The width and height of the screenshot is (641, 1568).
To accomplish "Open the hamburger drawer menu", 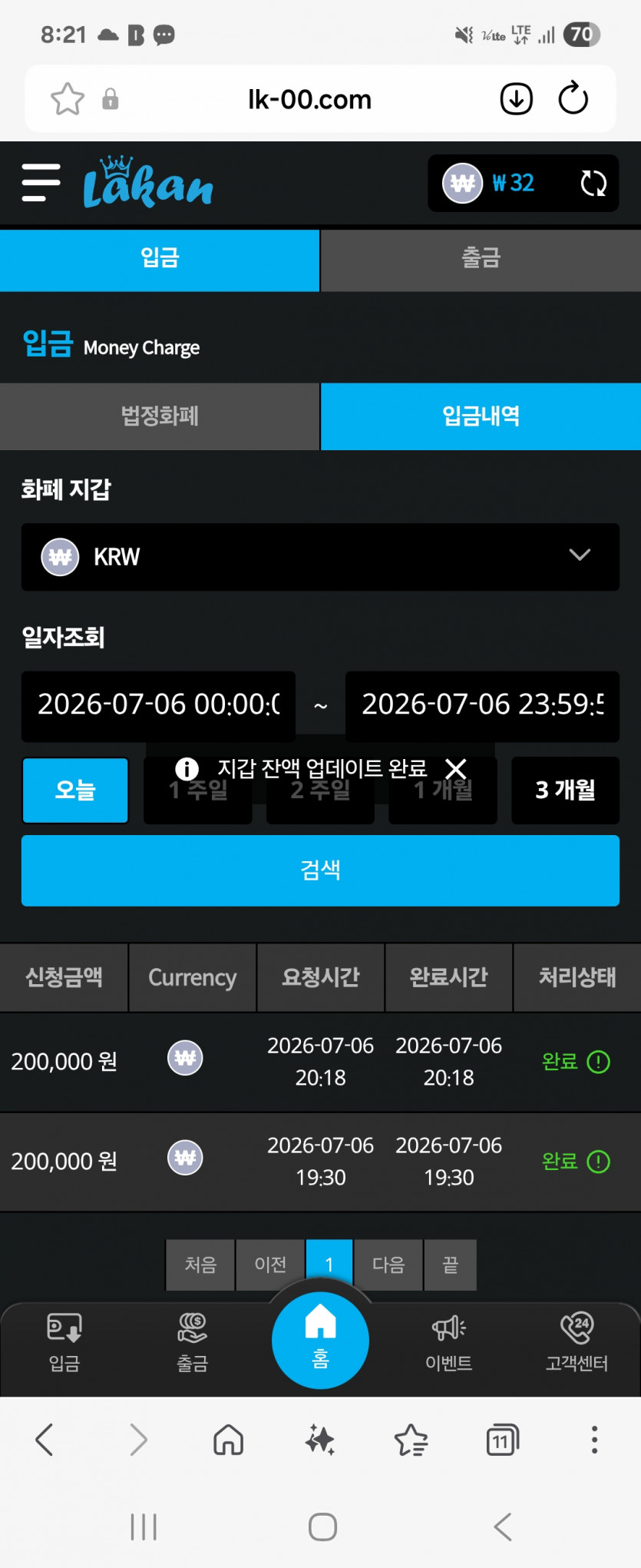I will tap(41, 183).
